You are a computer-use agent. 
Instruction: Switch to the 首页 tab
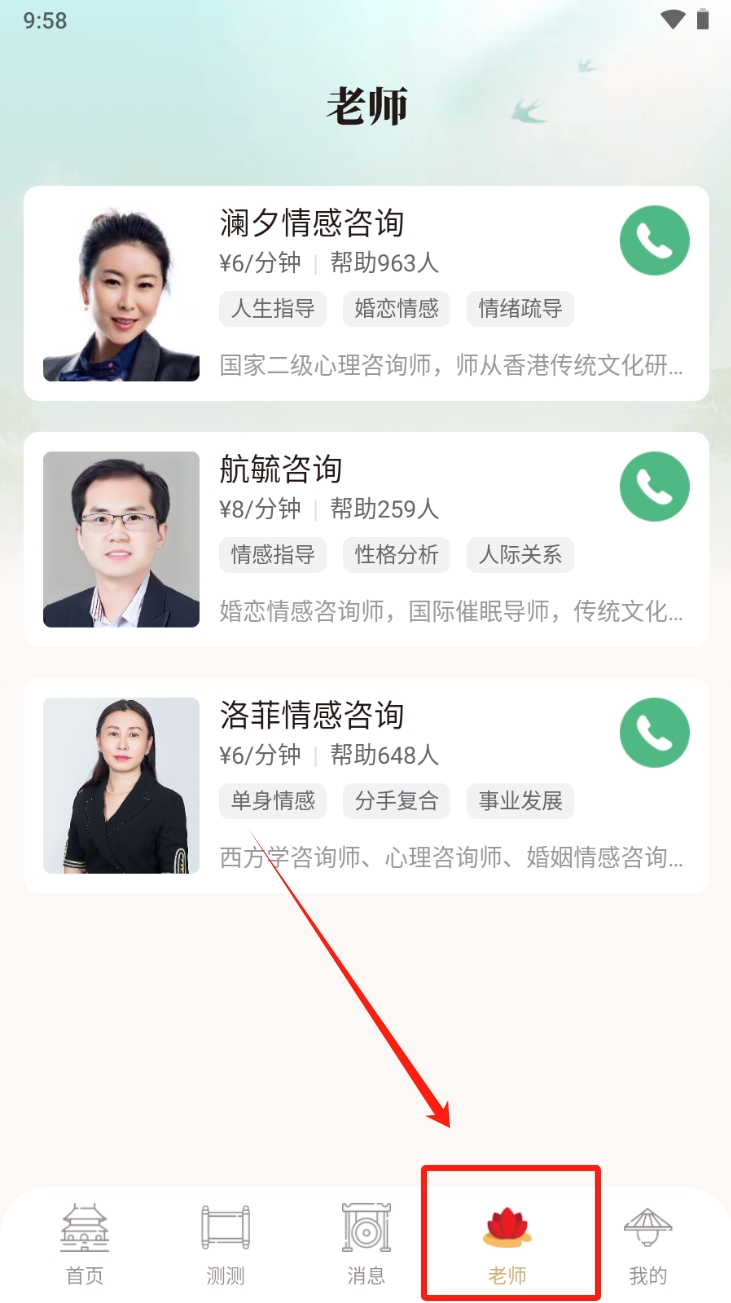[85, 1243]
